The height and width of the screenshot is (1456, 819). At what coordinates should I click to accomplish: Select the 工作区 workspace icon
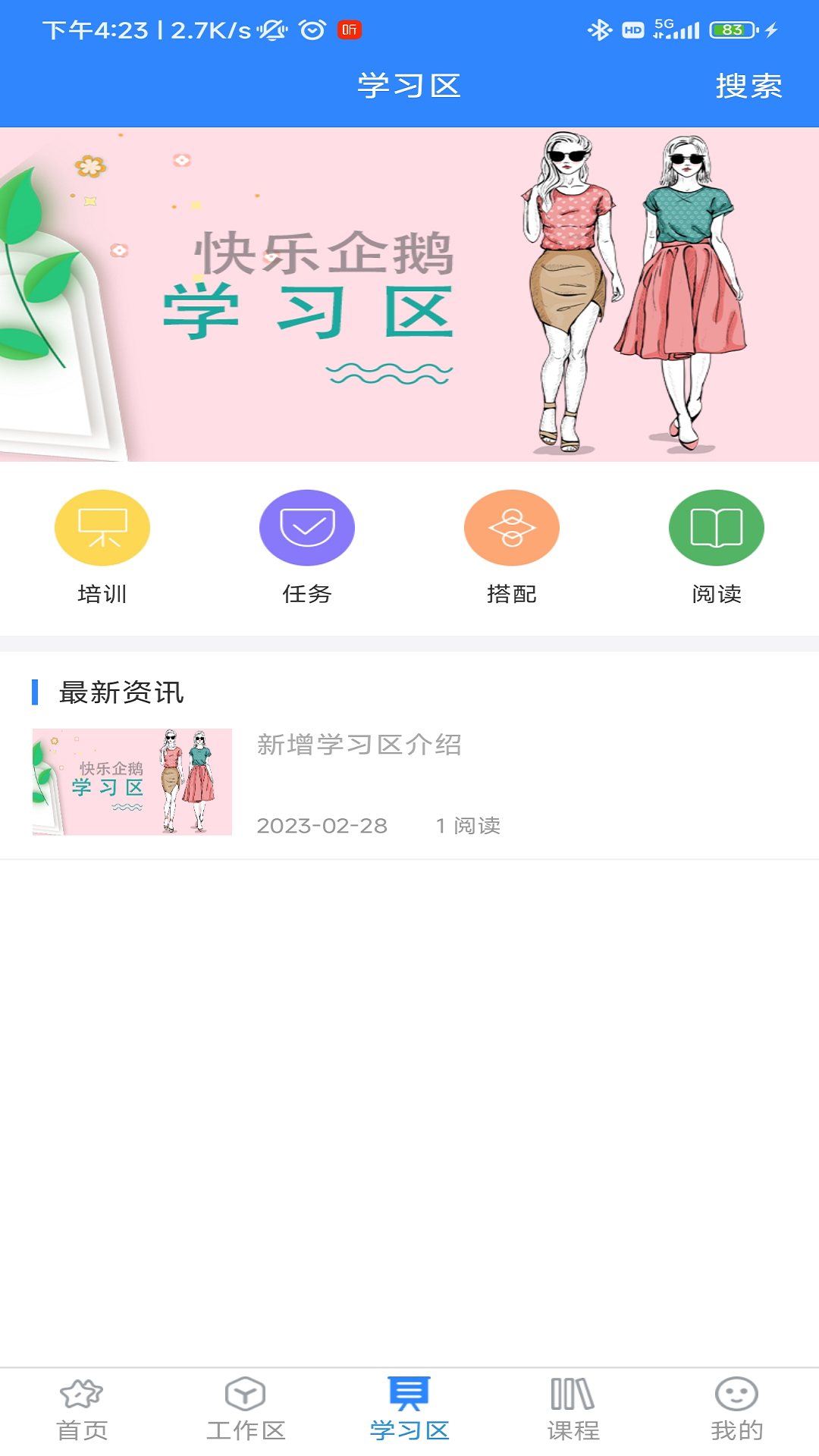click(x=245, y=1410)
